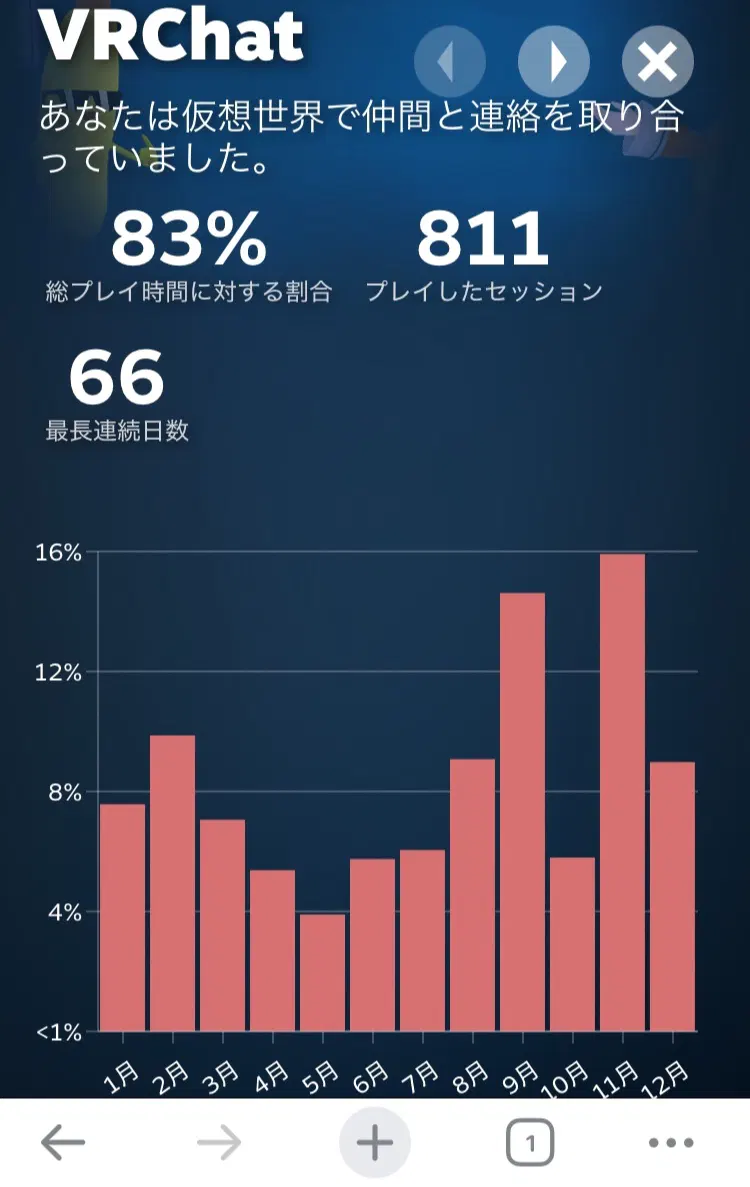Open a new browser tab
Screen dimensions: 750x1187
click(x=374, y=1143)
